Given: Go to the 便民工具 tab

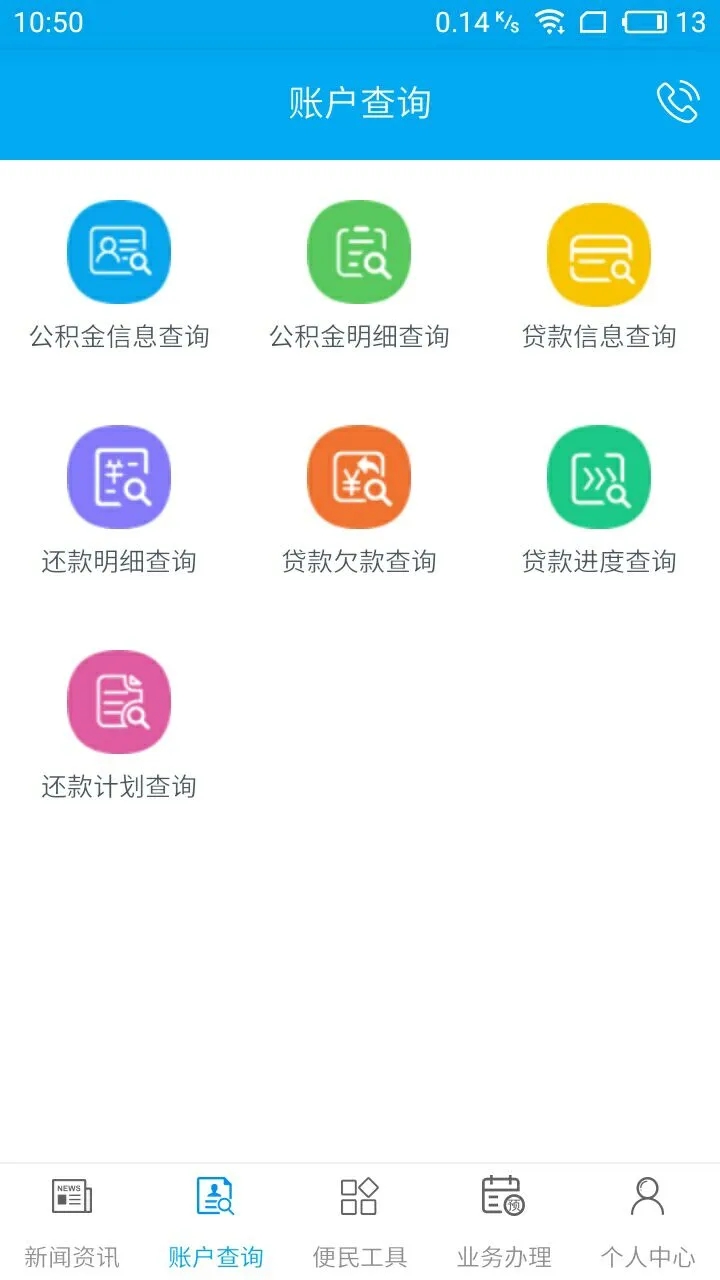Looking at the screenshot, I should (360, 1221).
